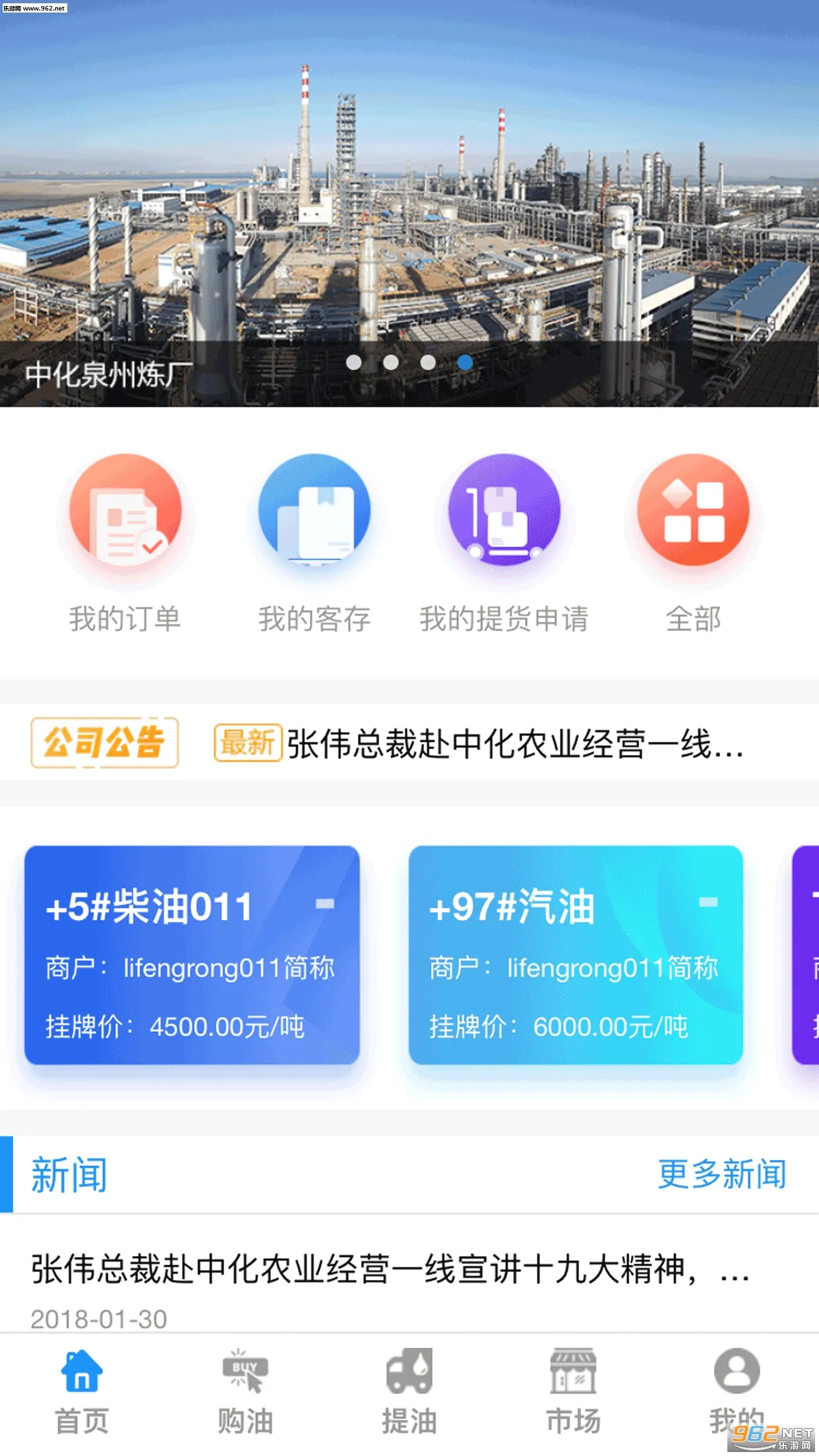Open 我的提货申请 (Pickup Requests) icon
819x1456 pixels.
pyautogui.click(x=503, y=521)
